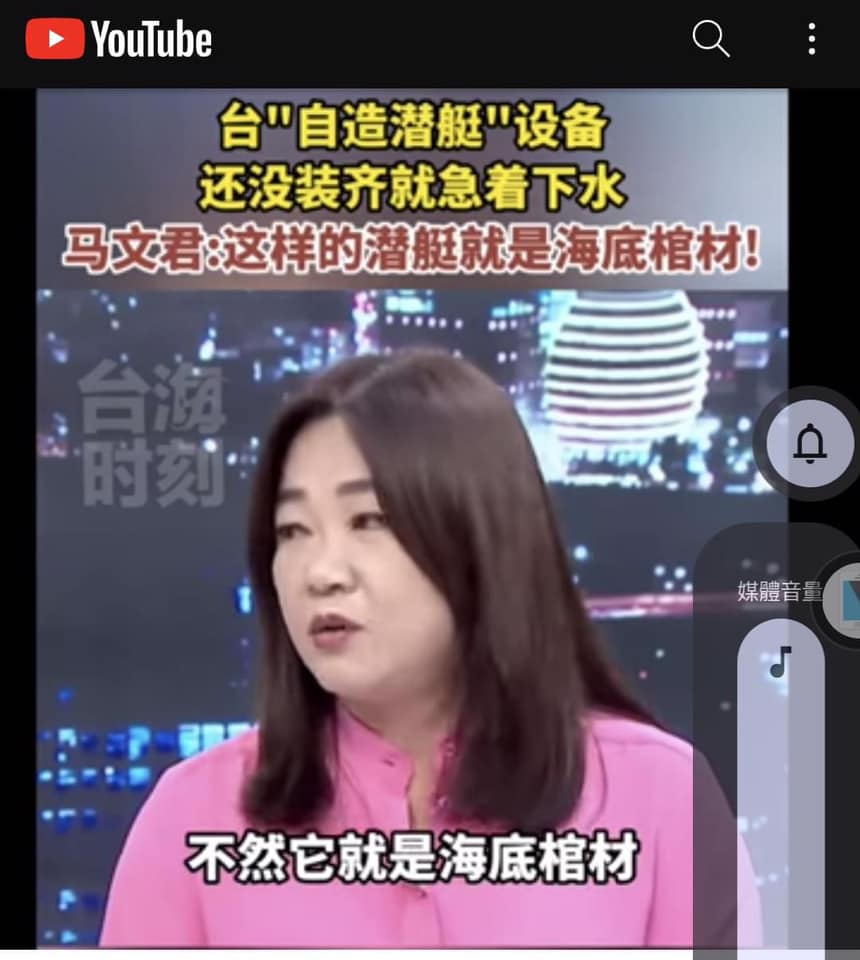Open the three-dot overflow menu
Screen dimensions: 860x960
pyautogui.click(x=811, y=40)
